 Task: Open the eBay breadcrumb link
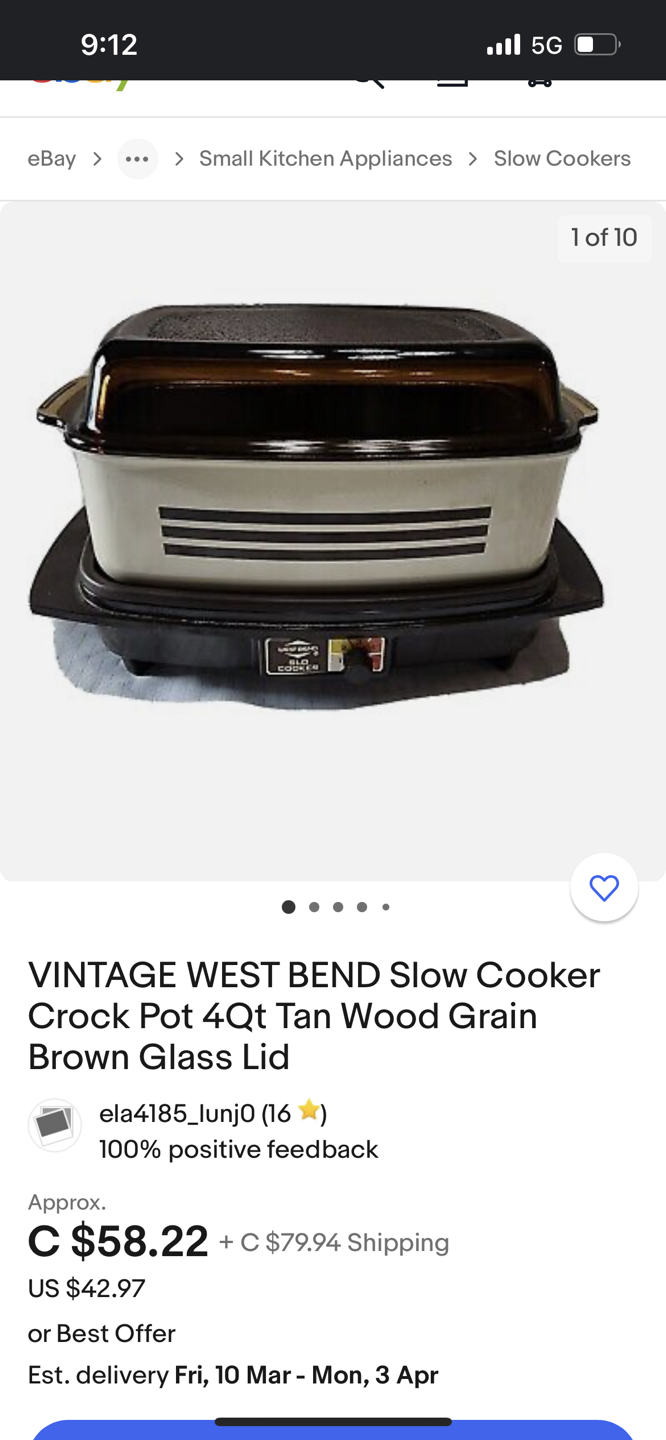pos(52,159)
